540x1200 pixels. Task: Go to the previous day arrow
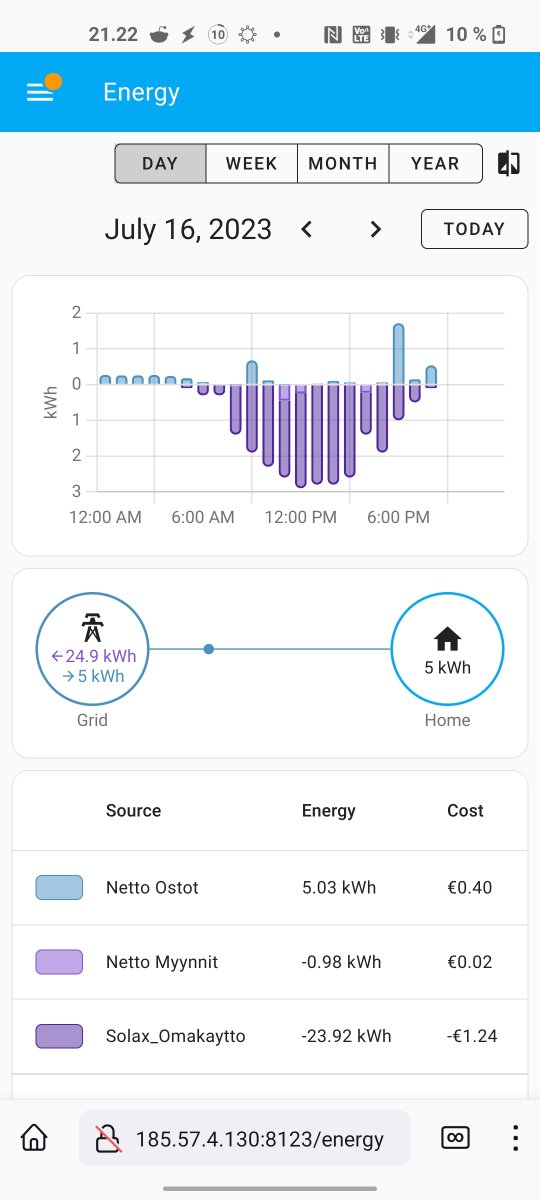(307, 229)
